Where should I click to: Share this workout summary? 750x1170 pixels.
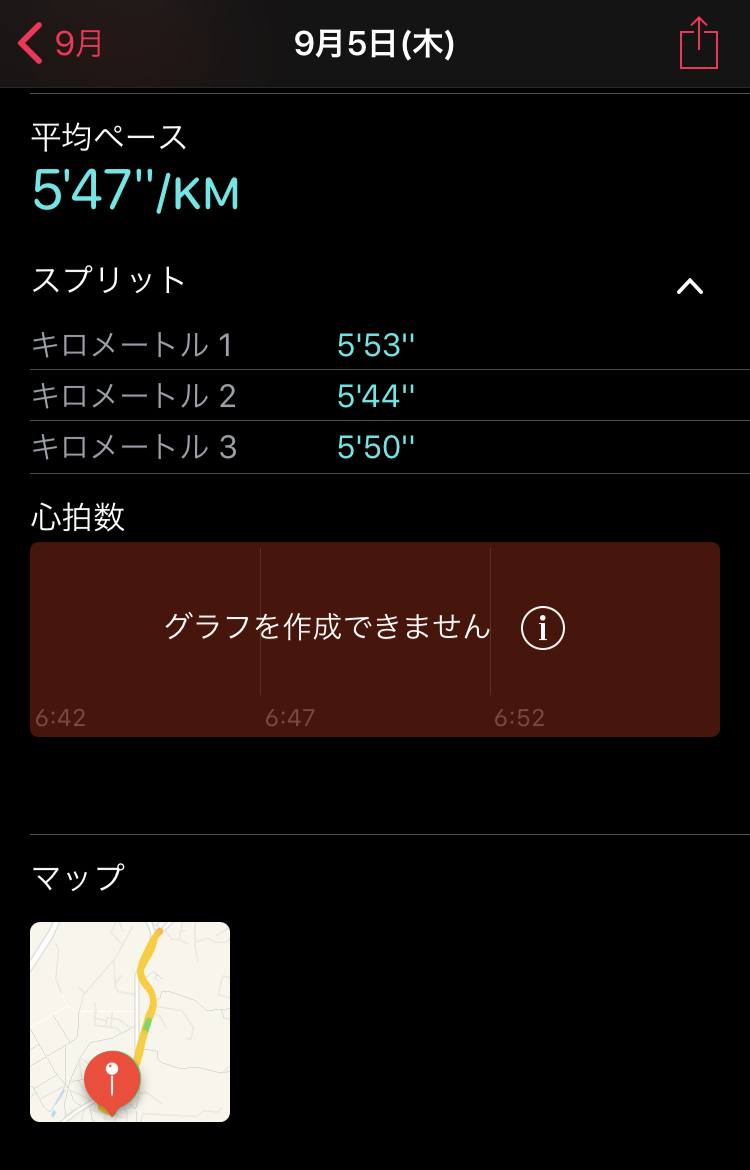click(x=698, y=44)
